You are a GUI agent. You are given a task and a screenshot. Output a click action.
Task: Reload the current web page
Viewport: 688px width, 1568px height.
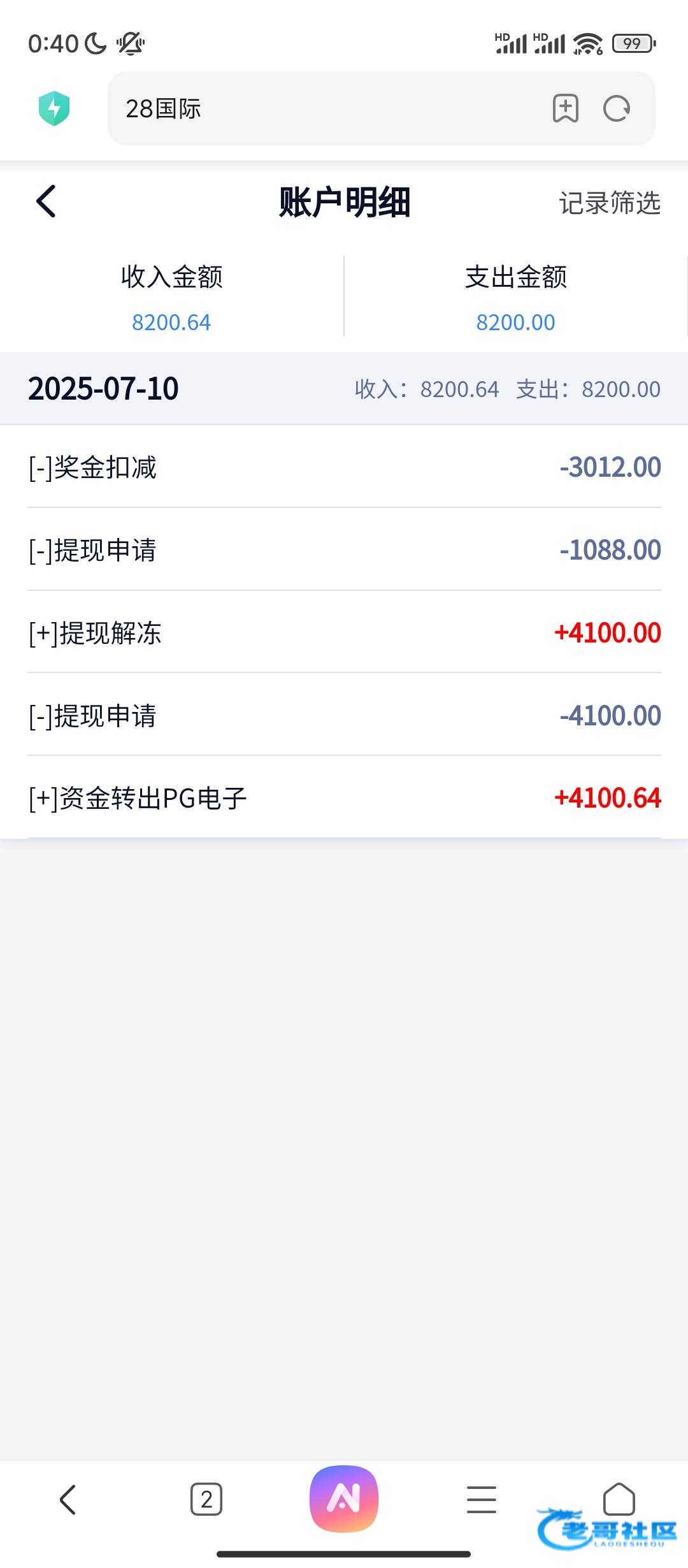click(x=616, y=108)
